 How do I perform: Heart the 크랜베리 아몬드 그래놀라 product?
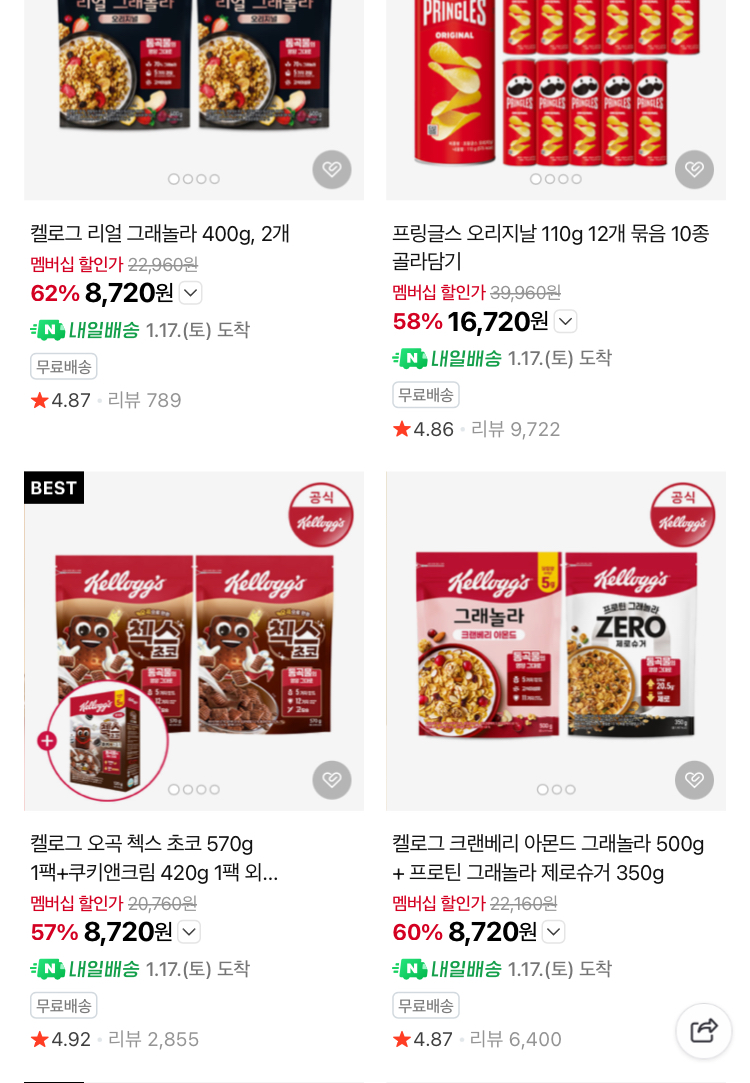click(694, 780)
